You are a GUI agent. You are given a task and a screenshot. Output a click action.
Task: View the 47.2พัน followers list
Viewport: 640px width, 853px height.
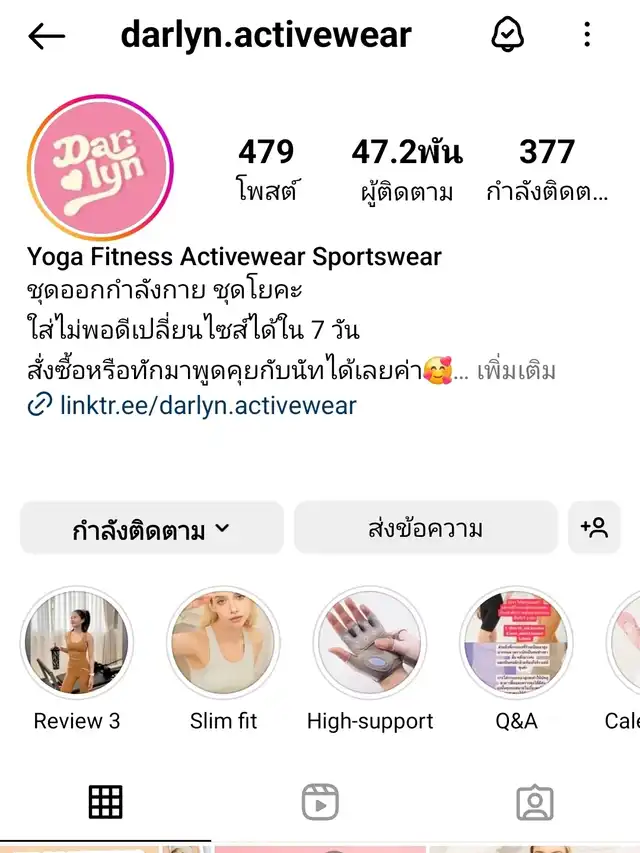407,169
